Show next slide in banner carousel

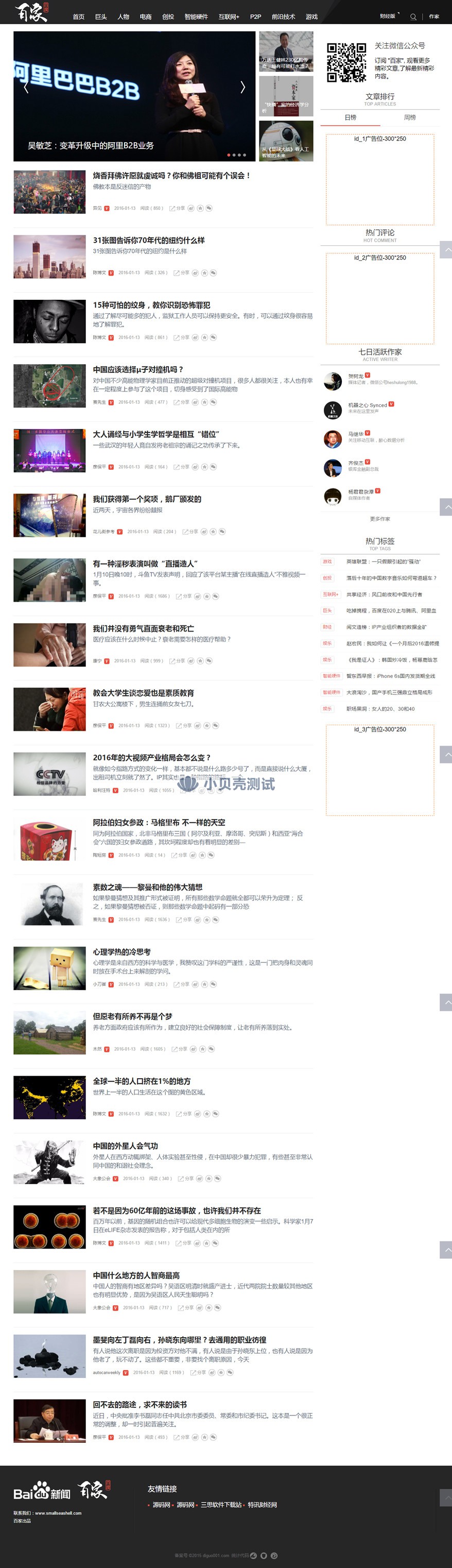[242, 87]
